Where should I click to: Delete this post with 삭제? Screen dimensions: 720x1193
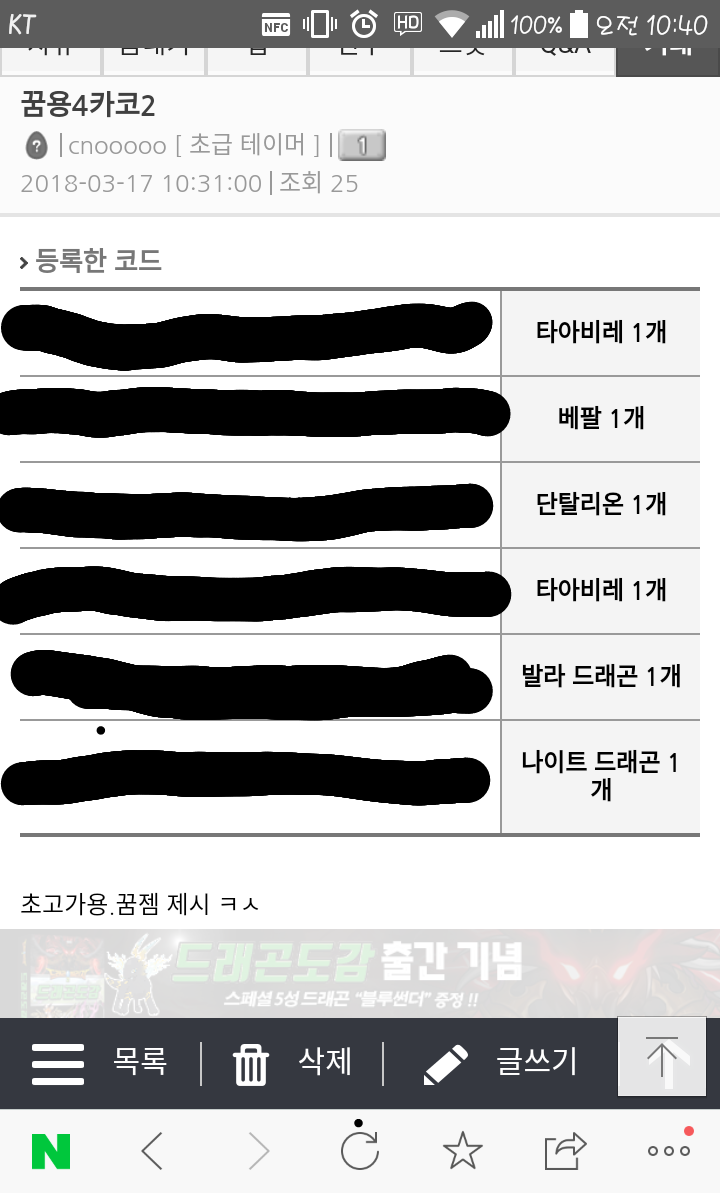292,1062
